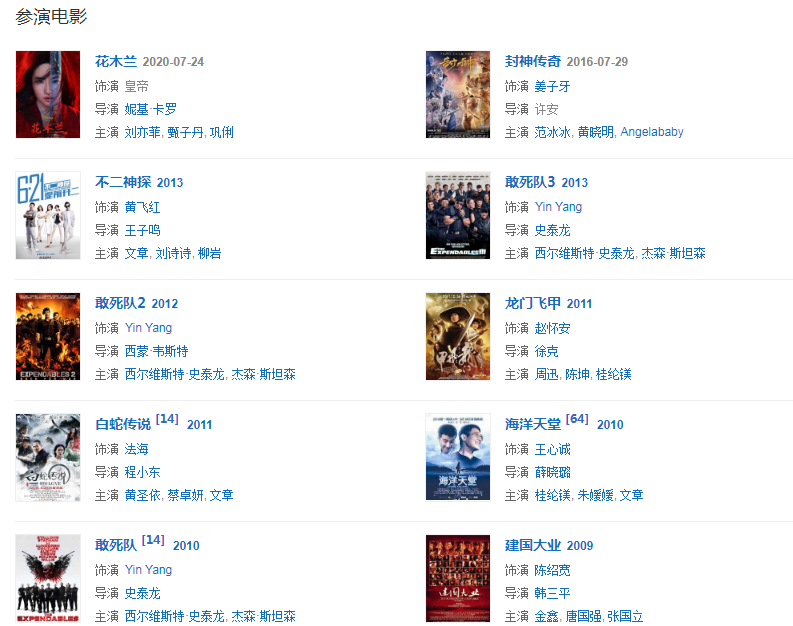Open the 不二神探 movie link
793x626 pixels.
(123, 183)
